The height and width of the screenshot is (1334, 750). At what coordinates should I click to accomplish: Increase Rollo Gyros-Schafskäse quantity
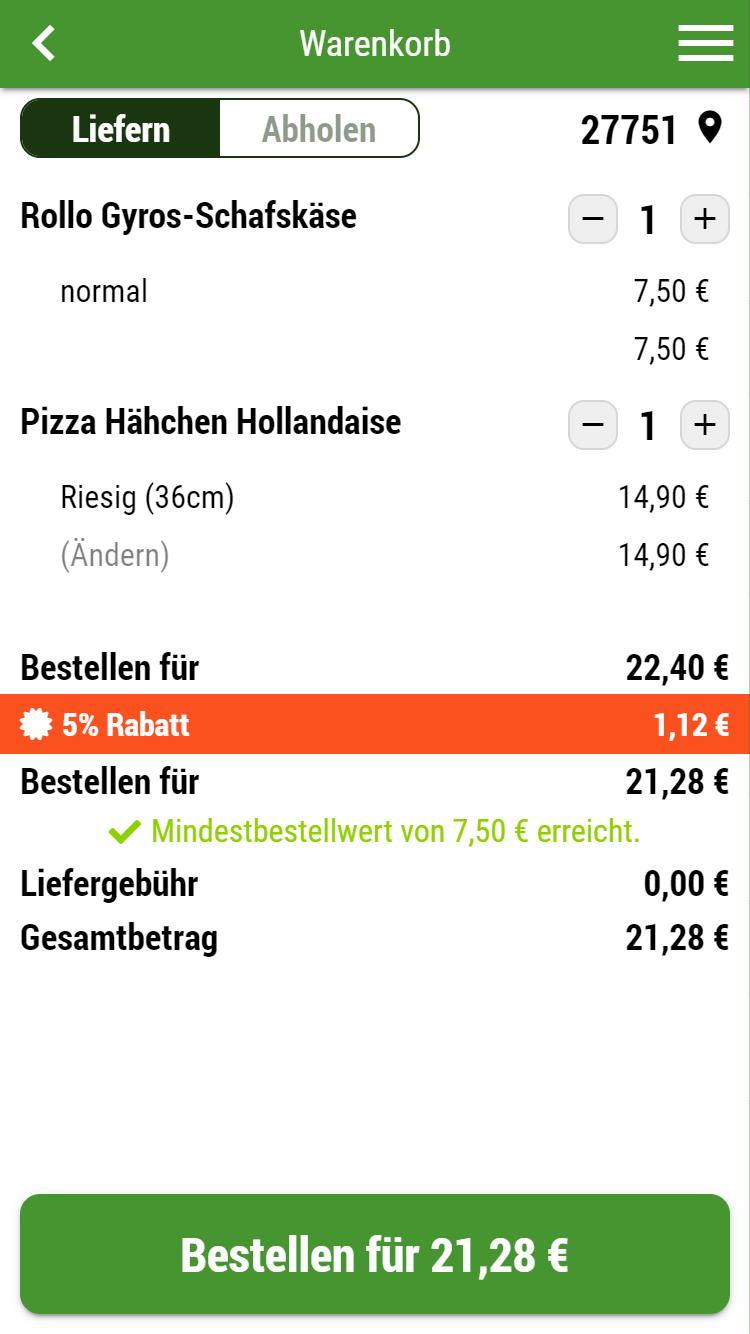point(705,219)
